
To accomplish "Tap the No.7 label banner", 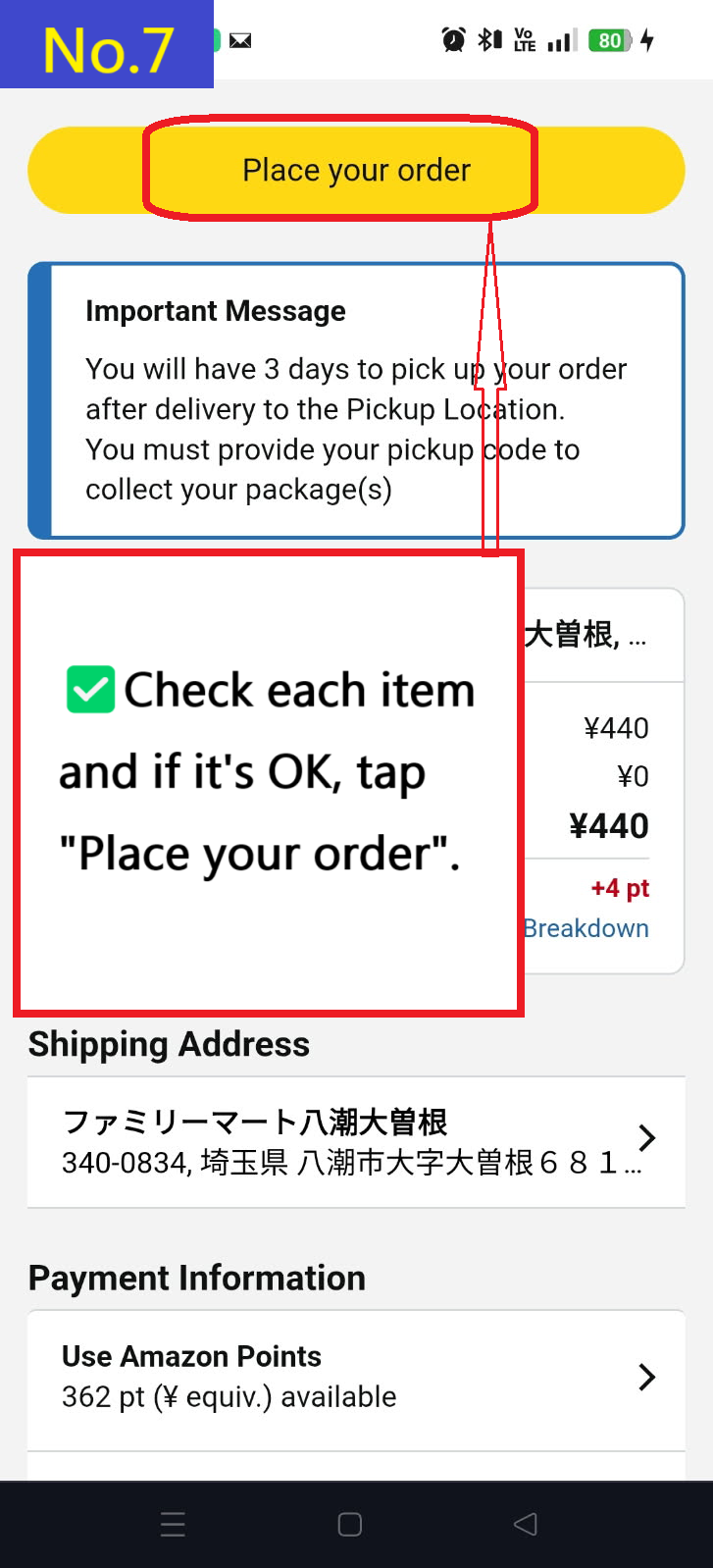I will pos(106,43).
